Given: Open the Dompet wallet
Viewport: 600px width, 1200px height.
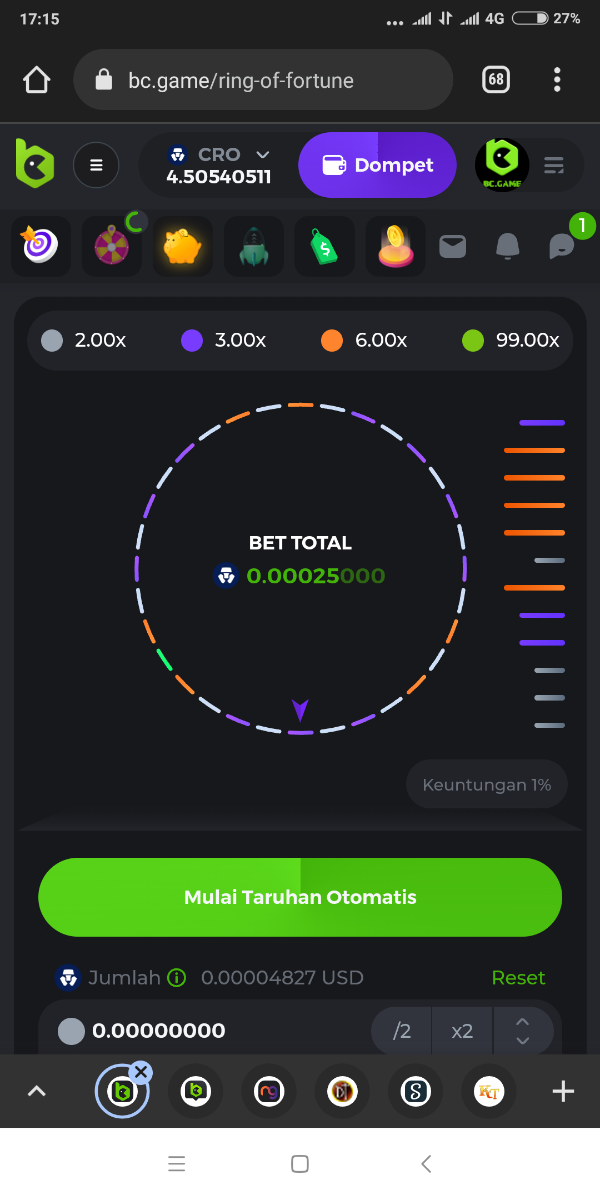Looking at the screenshot, I should pyautogui.click(x=377, y=165).
